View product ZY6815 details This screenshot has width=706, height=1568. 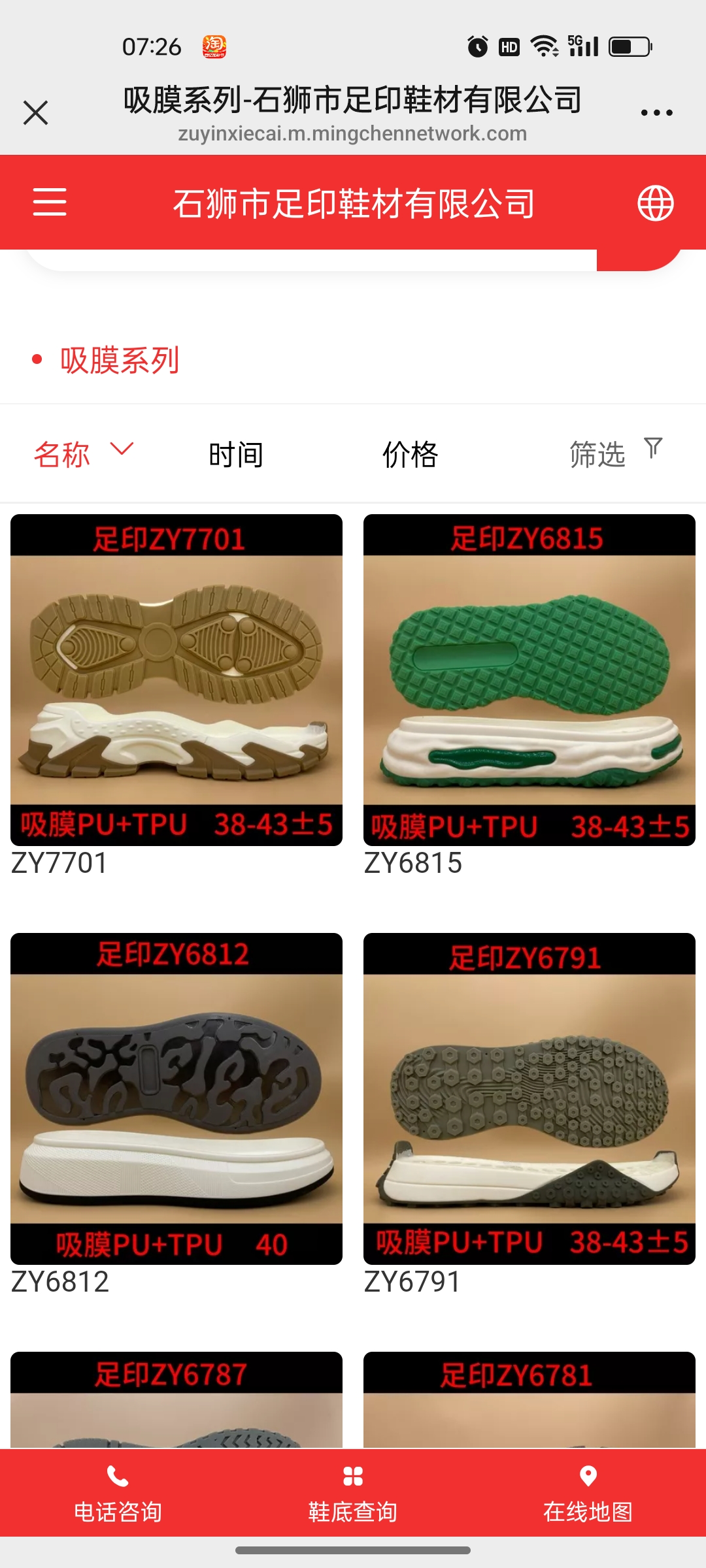point(529,680)
